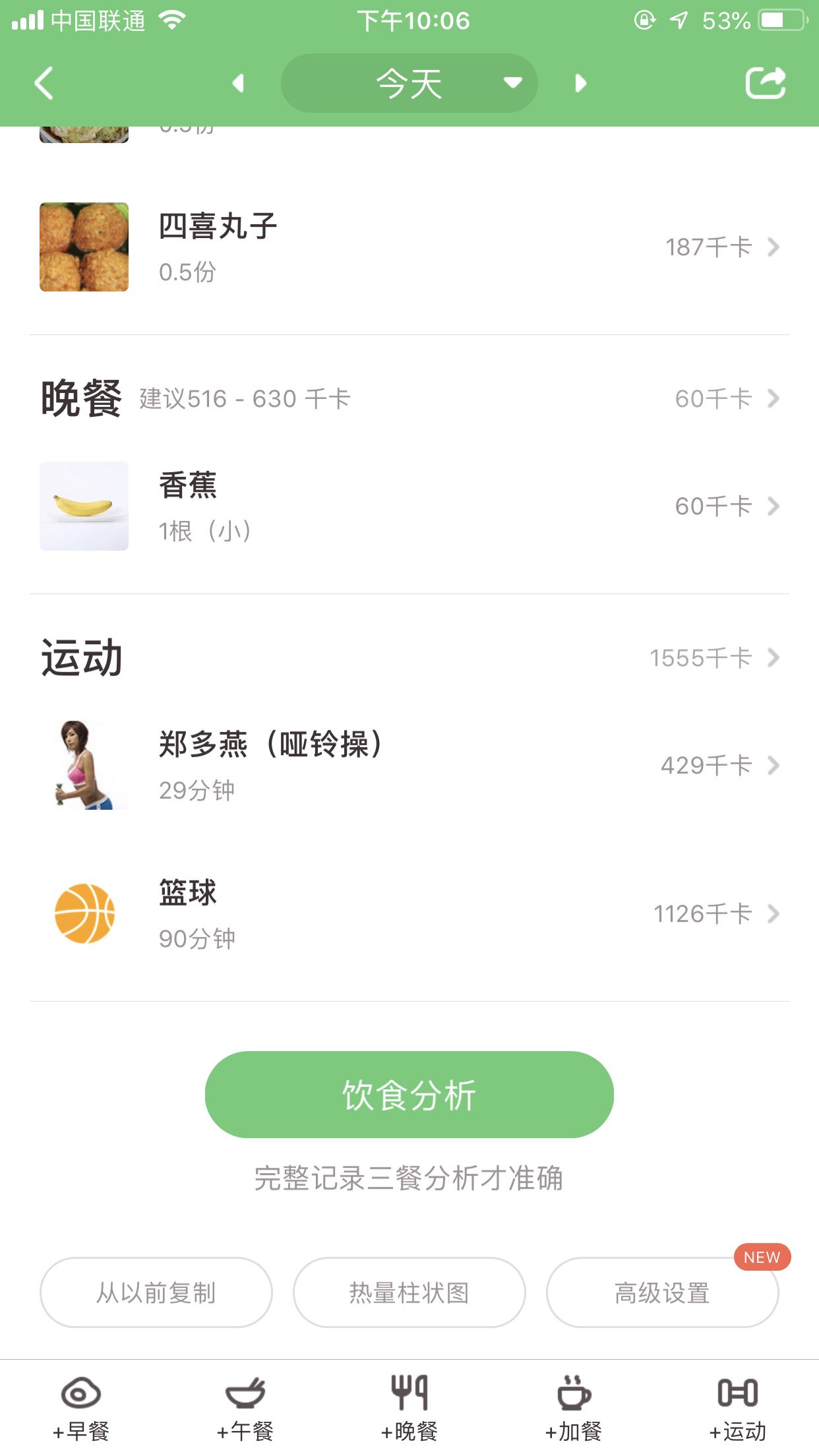Go to the next day
The height and width of the screenshot is (1456, 819).
point(580,84)
